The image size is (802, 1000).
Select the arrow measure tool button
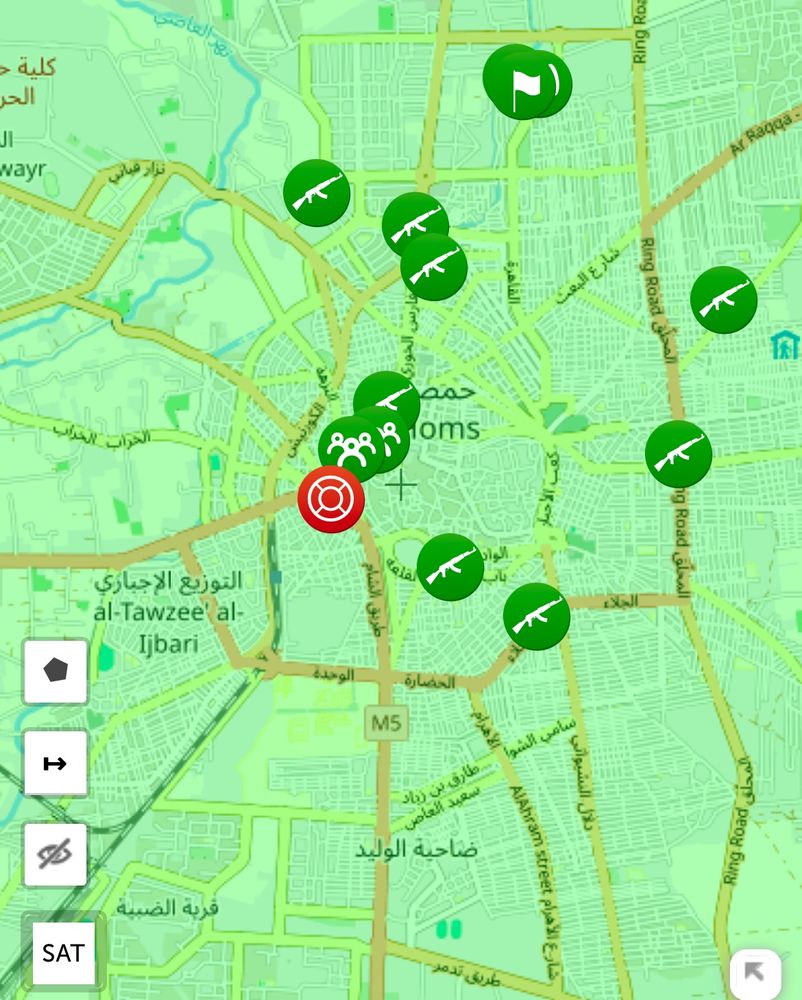(x=55, y=763)
